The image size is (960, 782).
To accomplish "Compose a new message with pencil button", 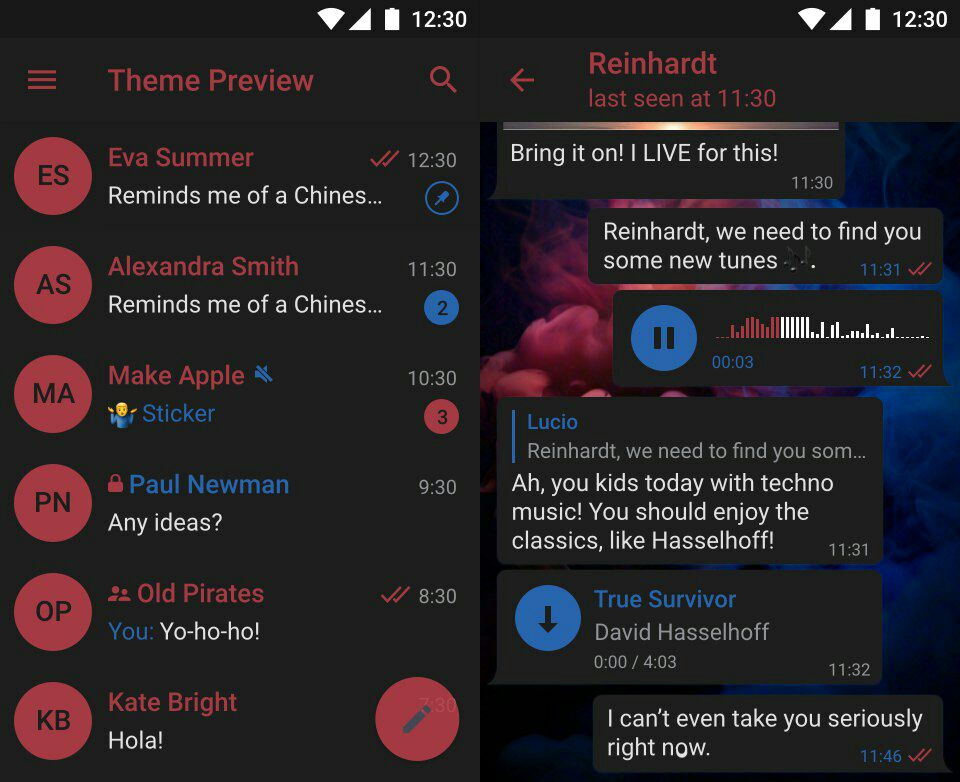I will coord(417,718).
